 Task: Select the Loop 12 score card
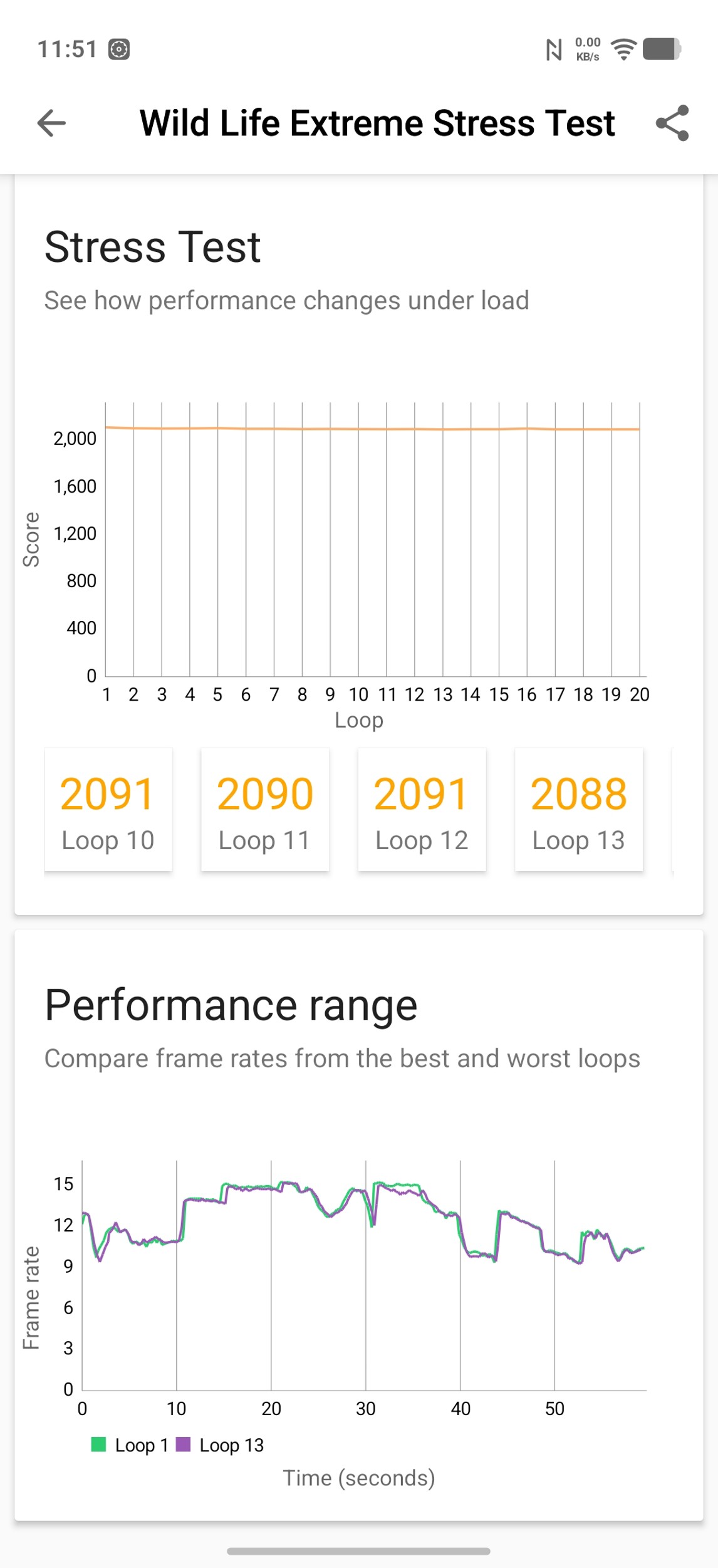422,809
